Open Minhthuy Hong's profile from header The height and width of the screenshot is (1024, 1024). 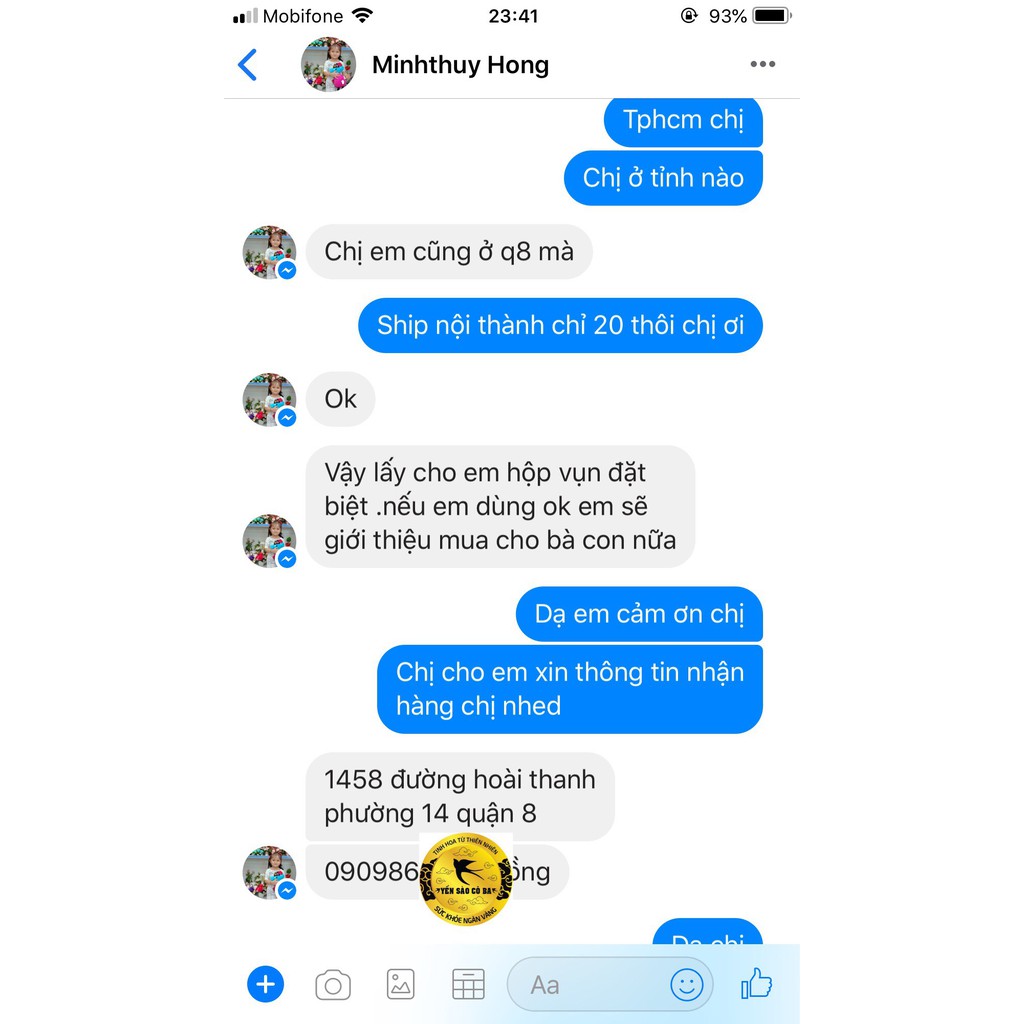tap(459, 66)
